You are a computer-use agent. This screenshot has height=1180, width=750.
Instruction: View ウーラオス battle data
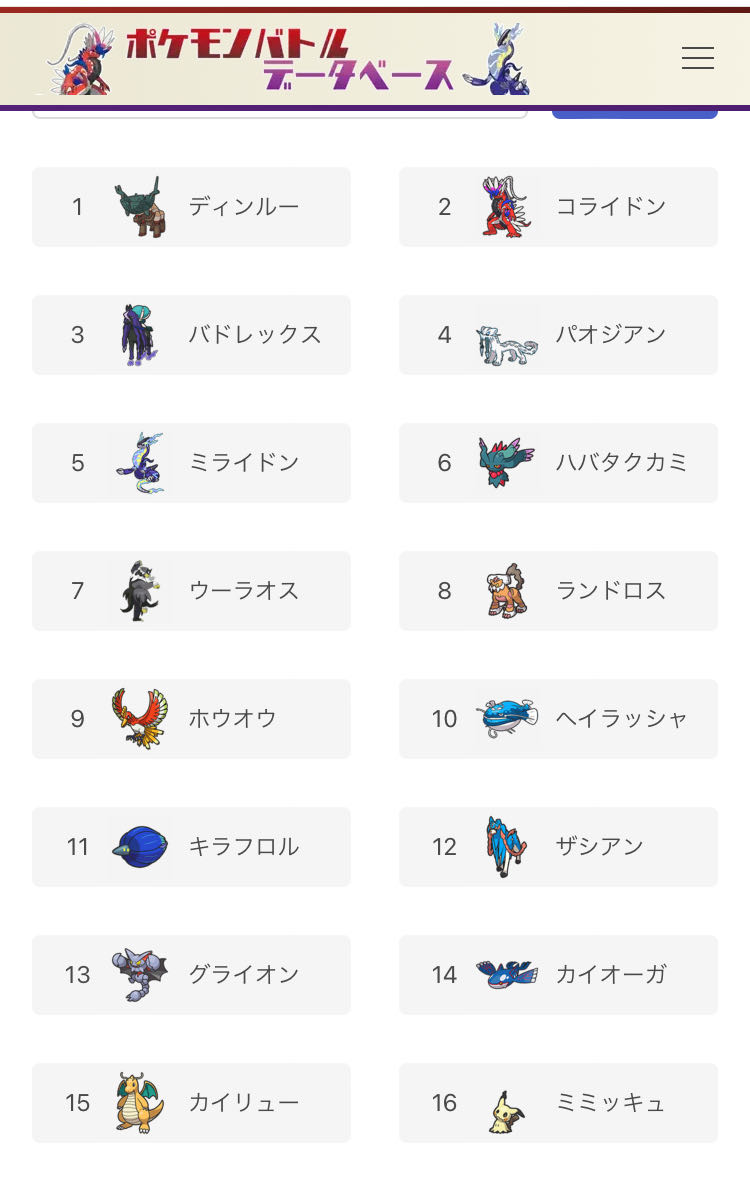[x=191, y=591]
